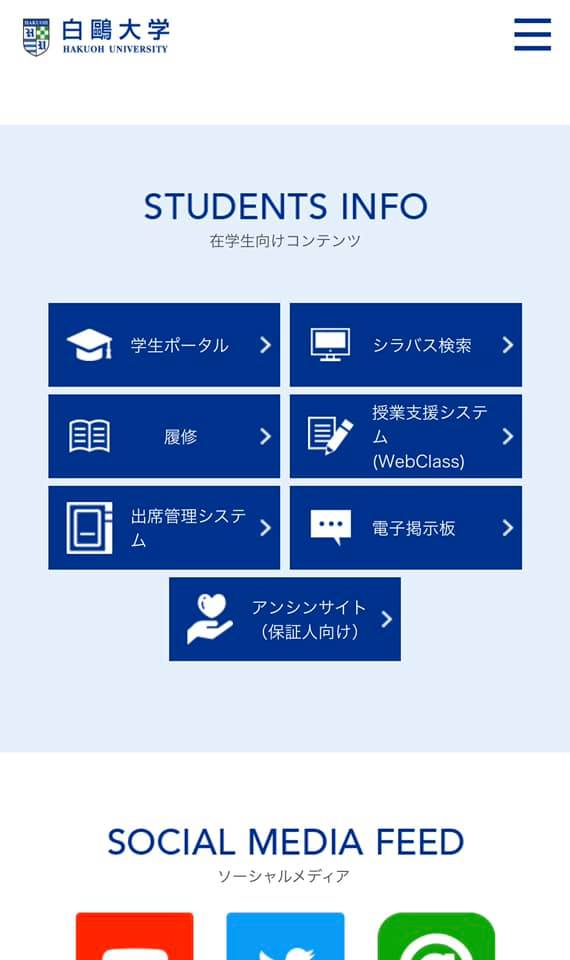This screenshot has width=570, height=960.
Task: Open the YouTube social media tile
Action: coord(135,936)
